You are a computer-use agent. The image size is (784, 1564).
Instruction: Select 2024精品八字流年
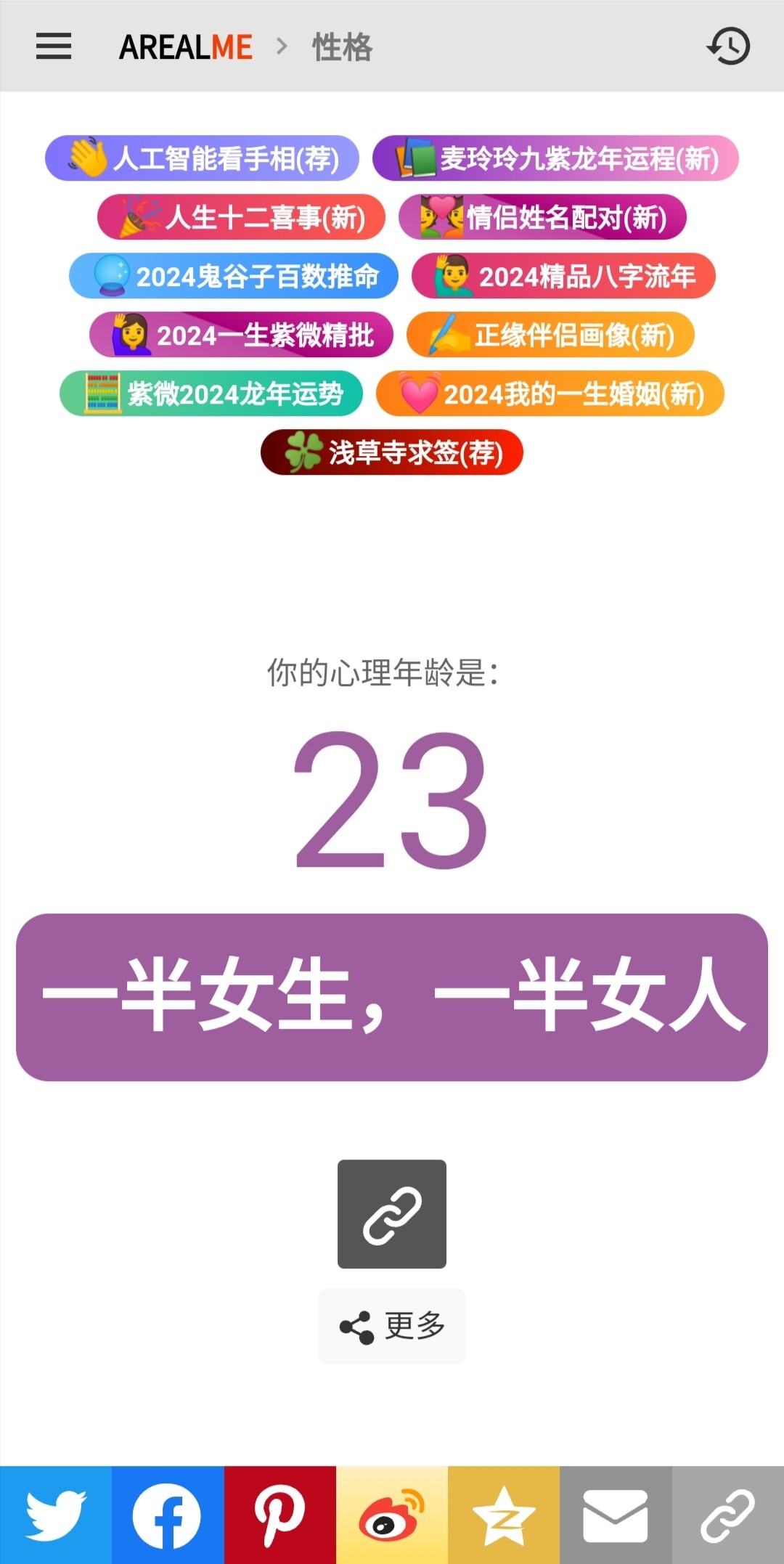(x=563, y=276)
